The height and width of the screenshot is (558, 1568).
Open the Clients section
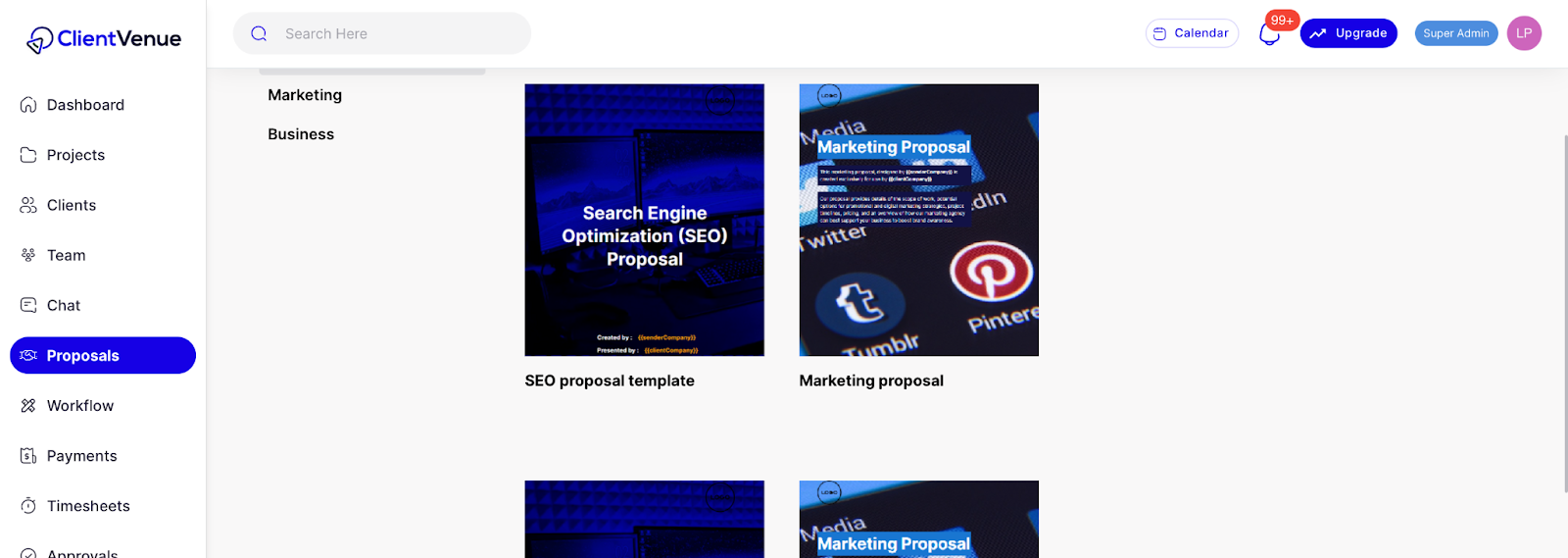pos(72,205)
